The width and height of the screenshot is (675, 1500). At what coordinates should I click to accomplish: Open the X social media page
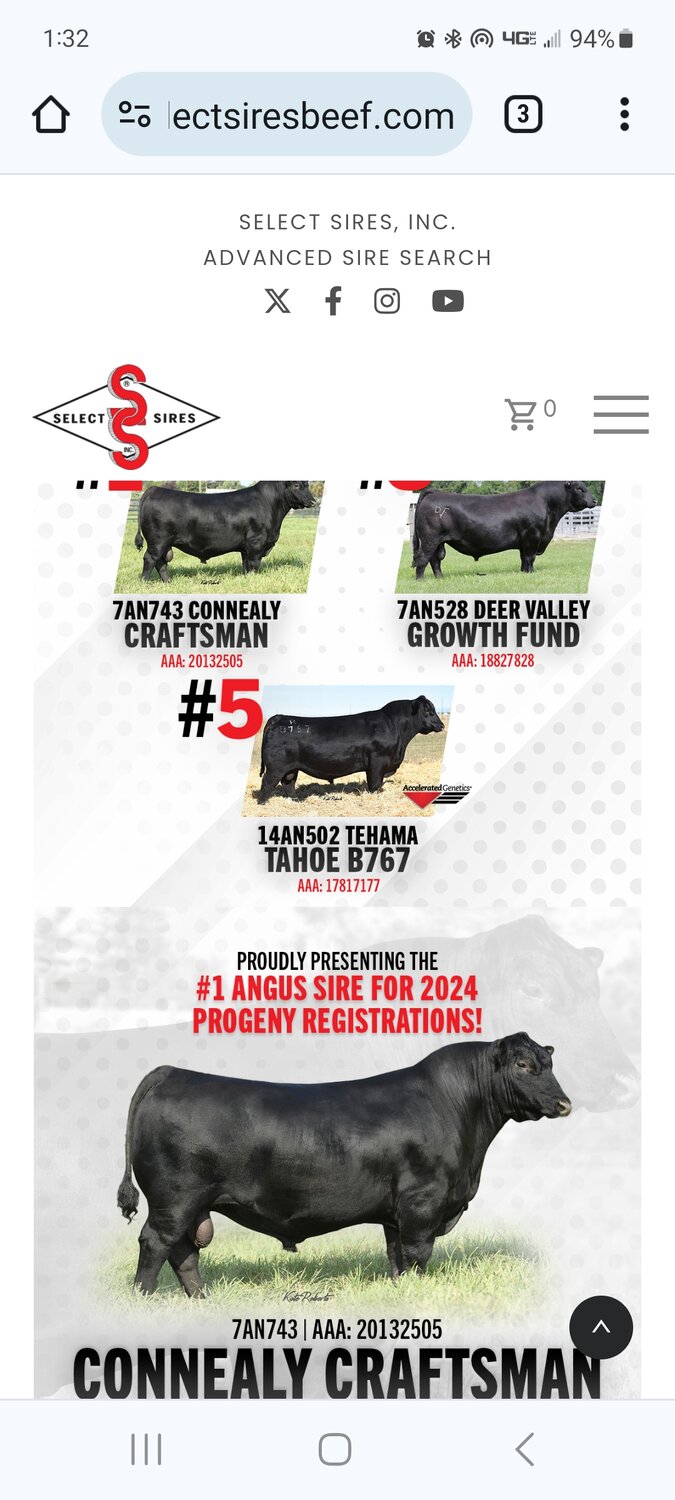pyautogui.click(x=278, y=301)
